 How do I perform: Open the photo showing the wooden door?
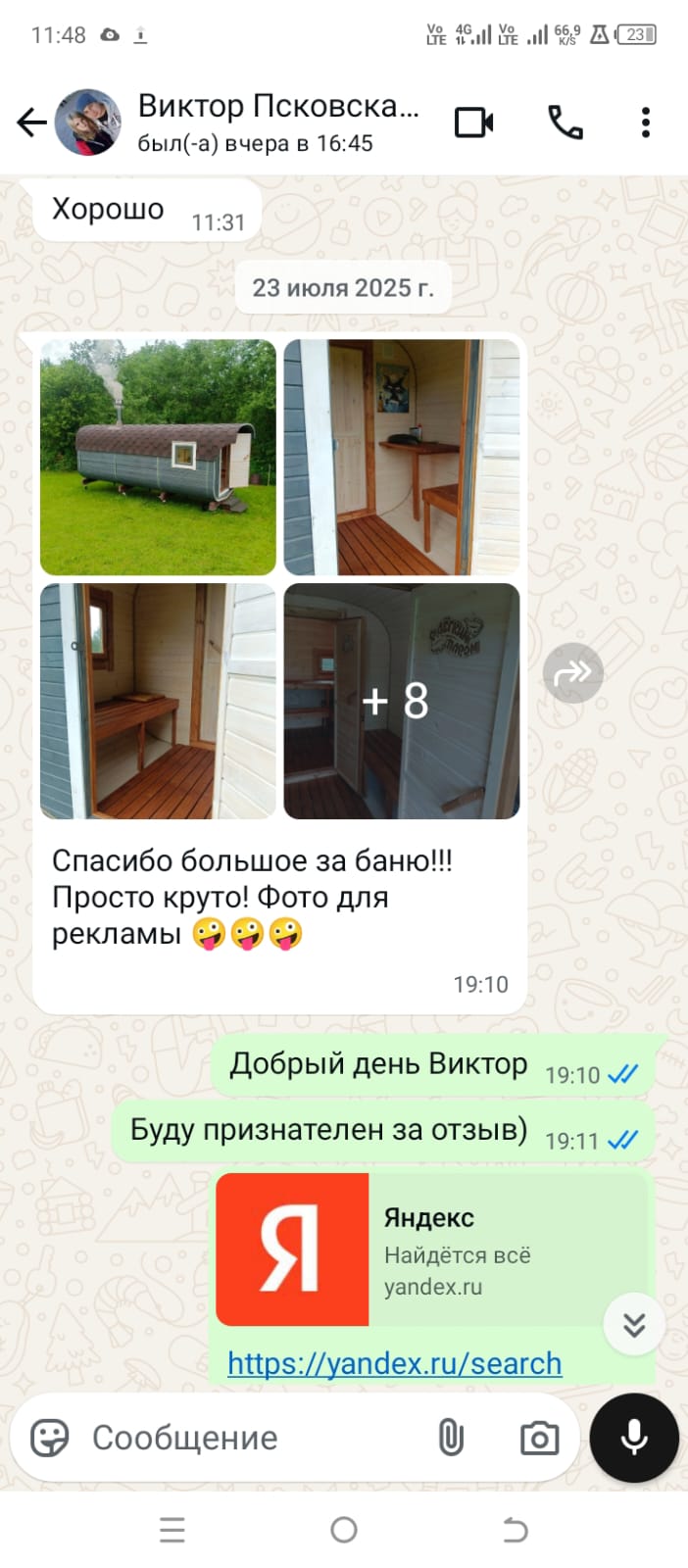coord(402,457)
